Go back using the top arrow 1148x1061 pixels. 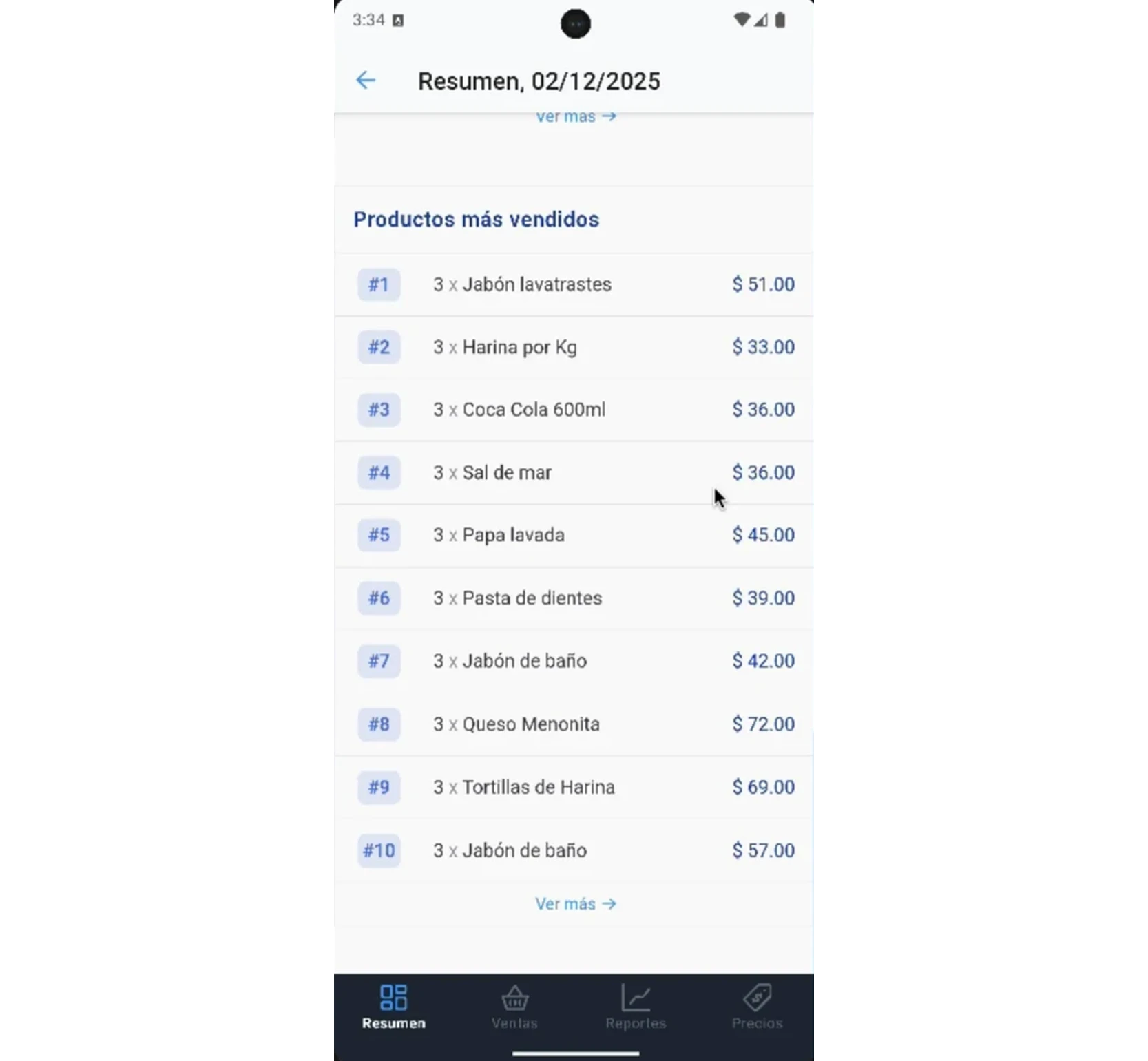(x=366, y=81)
